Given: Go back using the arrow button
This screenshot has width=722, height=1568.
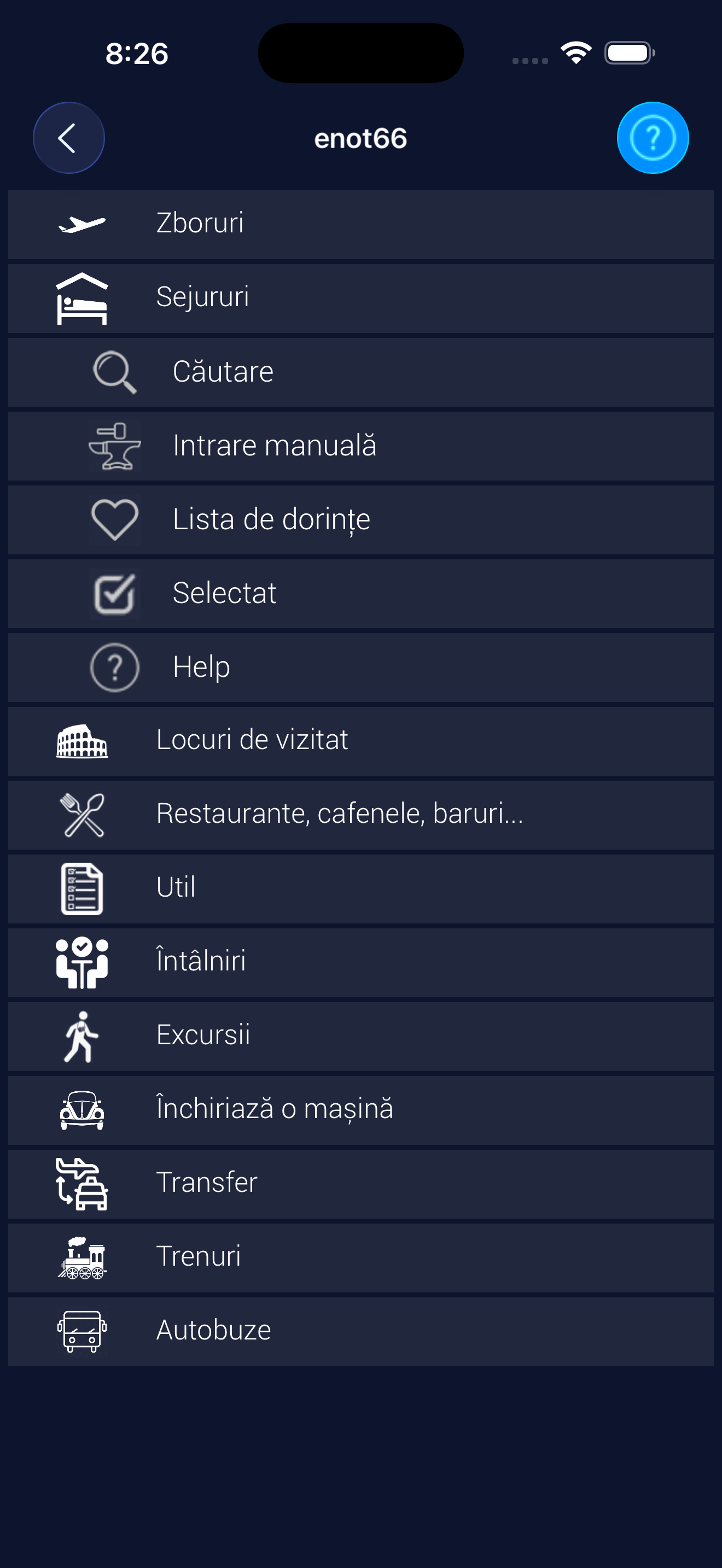Looking at the screenshot, I should click(68, 138).
